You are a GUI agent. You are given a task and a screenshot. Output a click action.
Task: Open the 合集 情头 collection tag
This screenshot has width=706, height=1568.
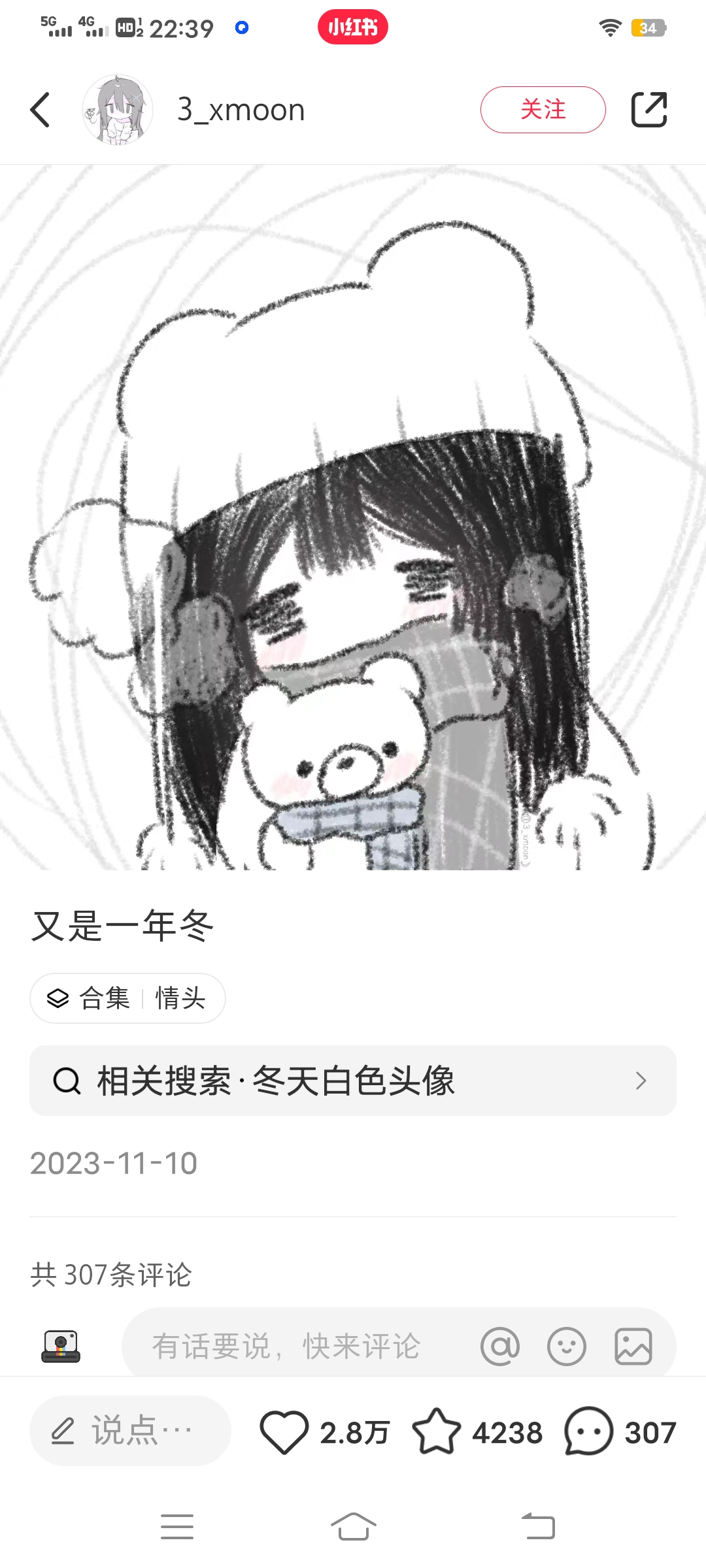point(128,998)
